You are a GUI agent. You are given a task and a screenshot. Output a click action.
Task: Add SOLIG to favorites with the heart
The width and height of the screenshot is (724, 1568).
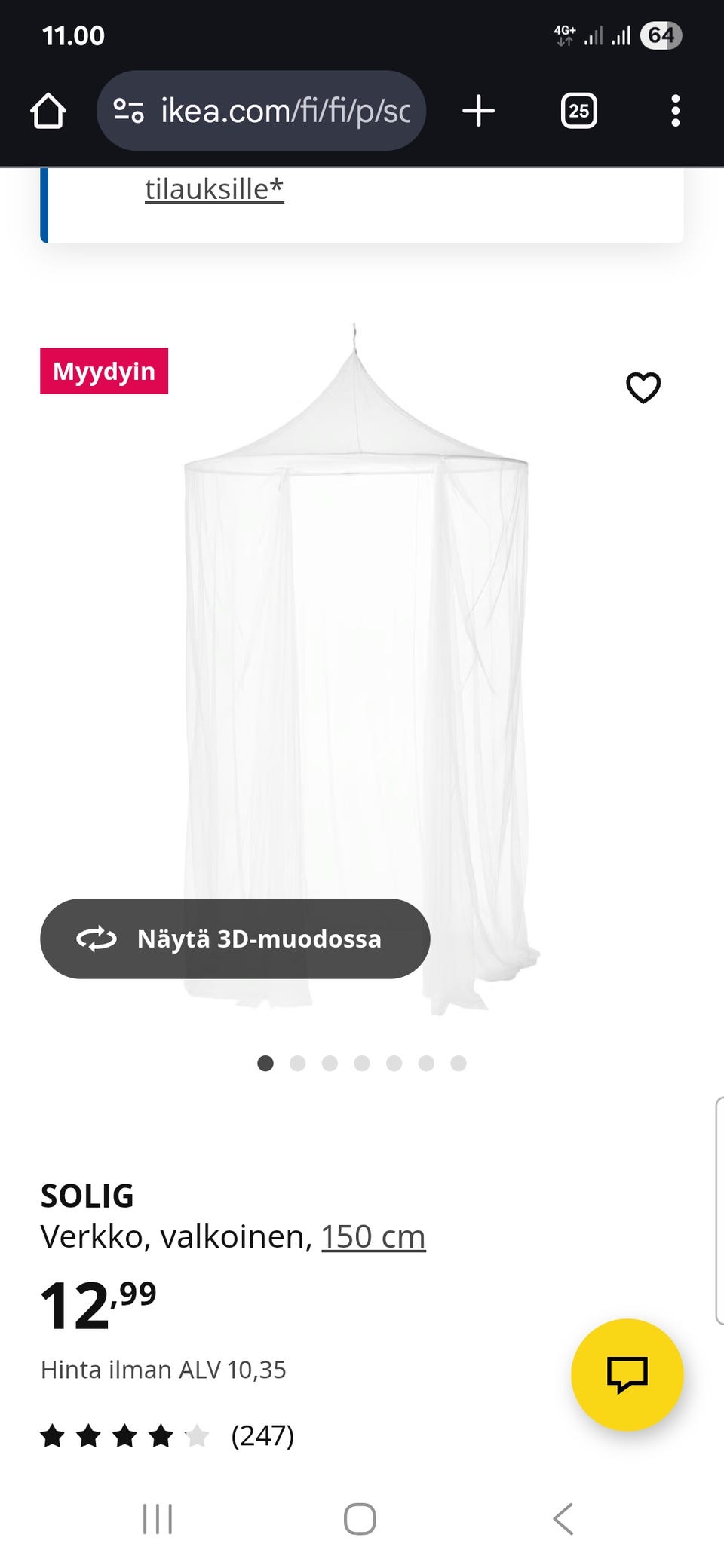pos(643,387)
